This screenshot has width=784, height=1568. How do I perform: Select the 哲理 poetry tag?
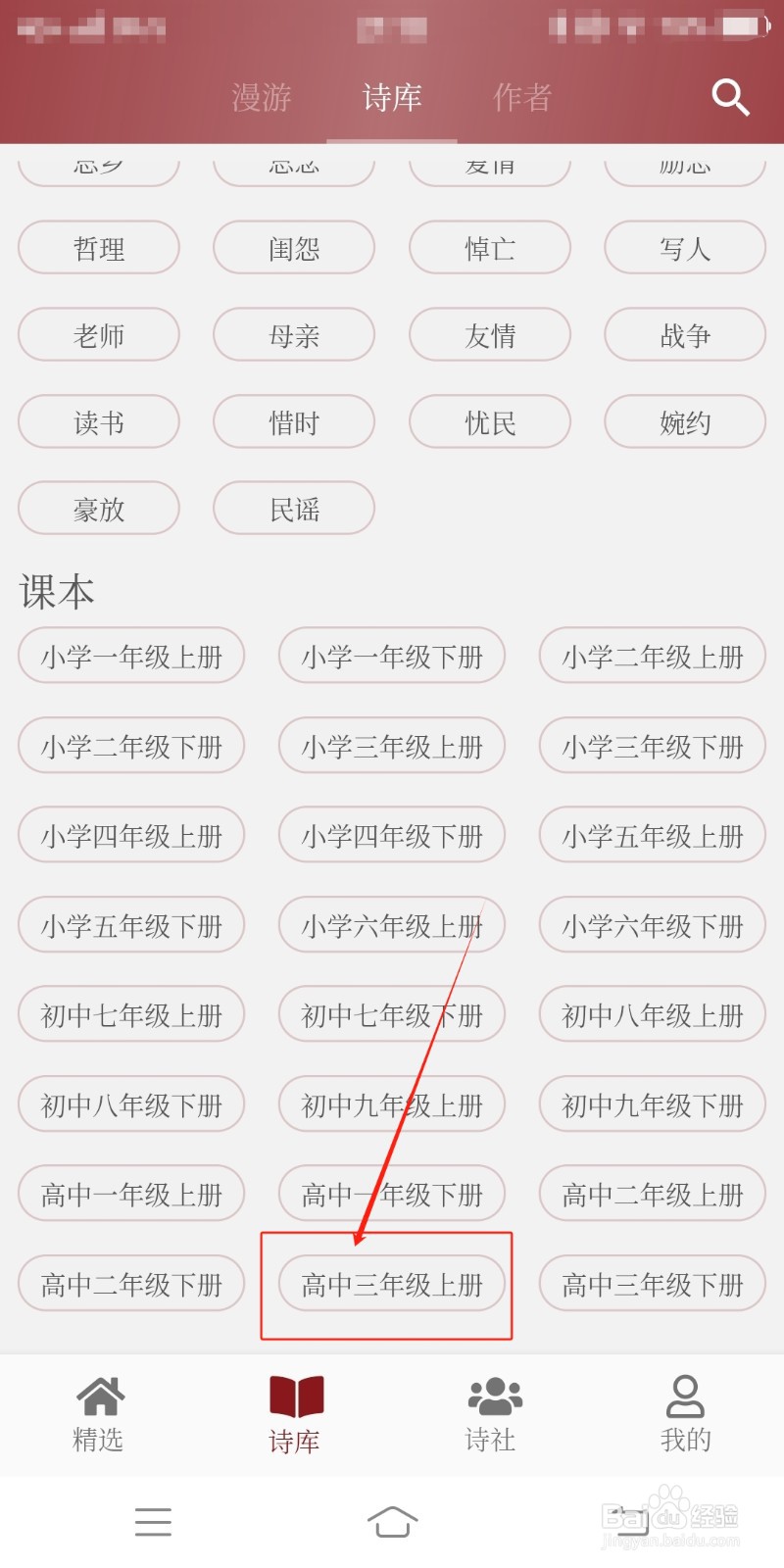(98, 248)
